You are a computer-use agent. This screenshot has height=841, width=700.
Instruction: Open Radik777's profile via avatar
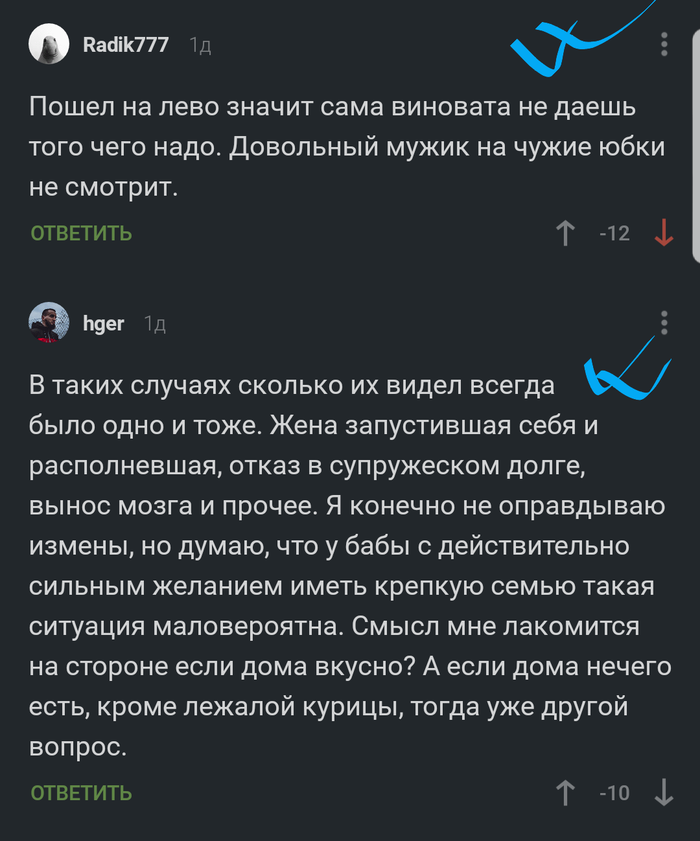(x=49, y=44)
